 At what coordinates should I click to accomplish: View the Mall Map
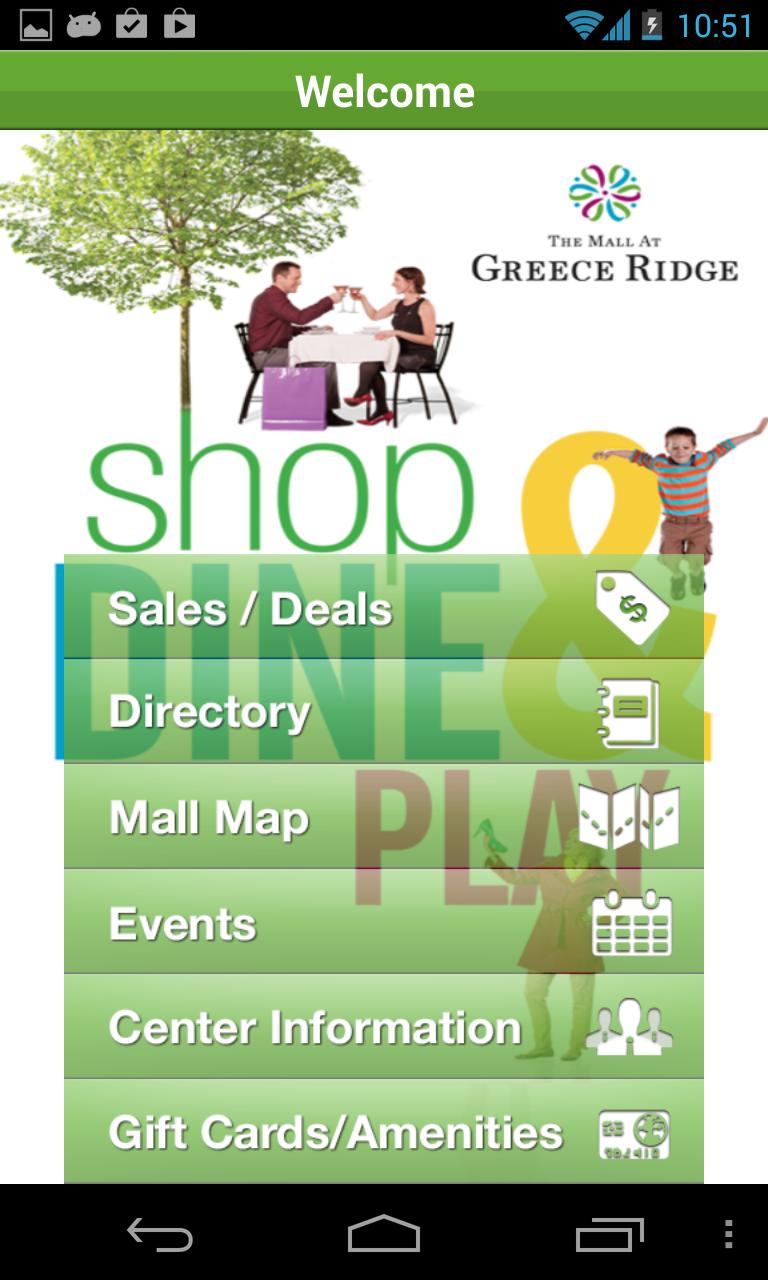point(383,817)
